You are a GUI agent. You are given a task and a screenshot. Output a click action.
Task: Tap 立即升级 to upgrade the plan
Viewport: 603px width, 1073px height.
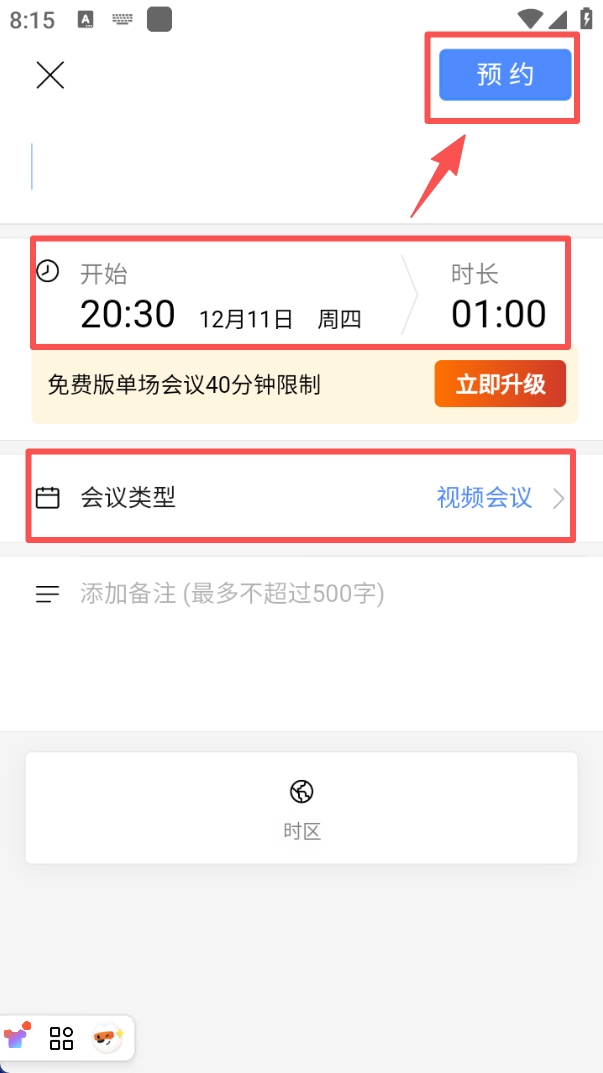point(500,384)
